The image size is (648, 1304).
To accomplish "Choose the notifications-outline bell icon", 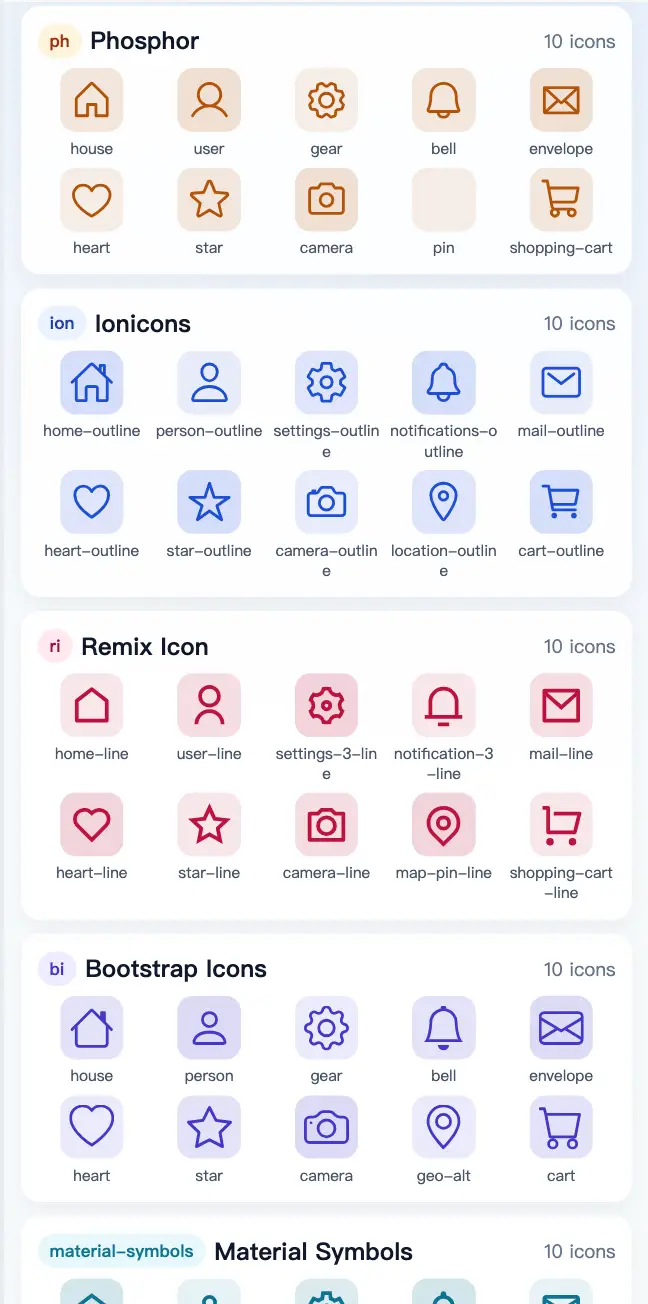I will [x=444, y=382].
